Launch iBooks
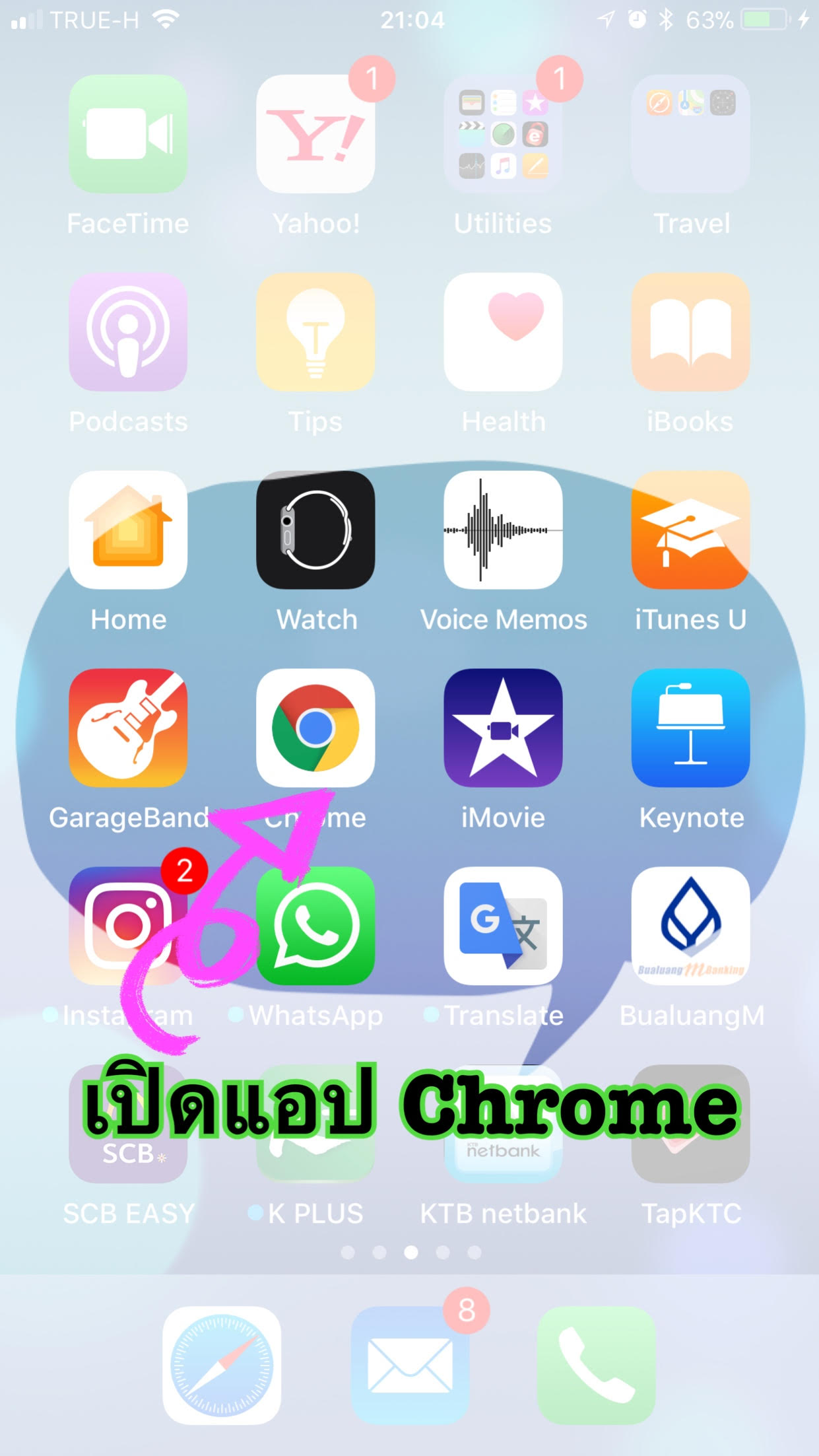The width and height of the screenshot is (819, 1456). coord(690,332)
